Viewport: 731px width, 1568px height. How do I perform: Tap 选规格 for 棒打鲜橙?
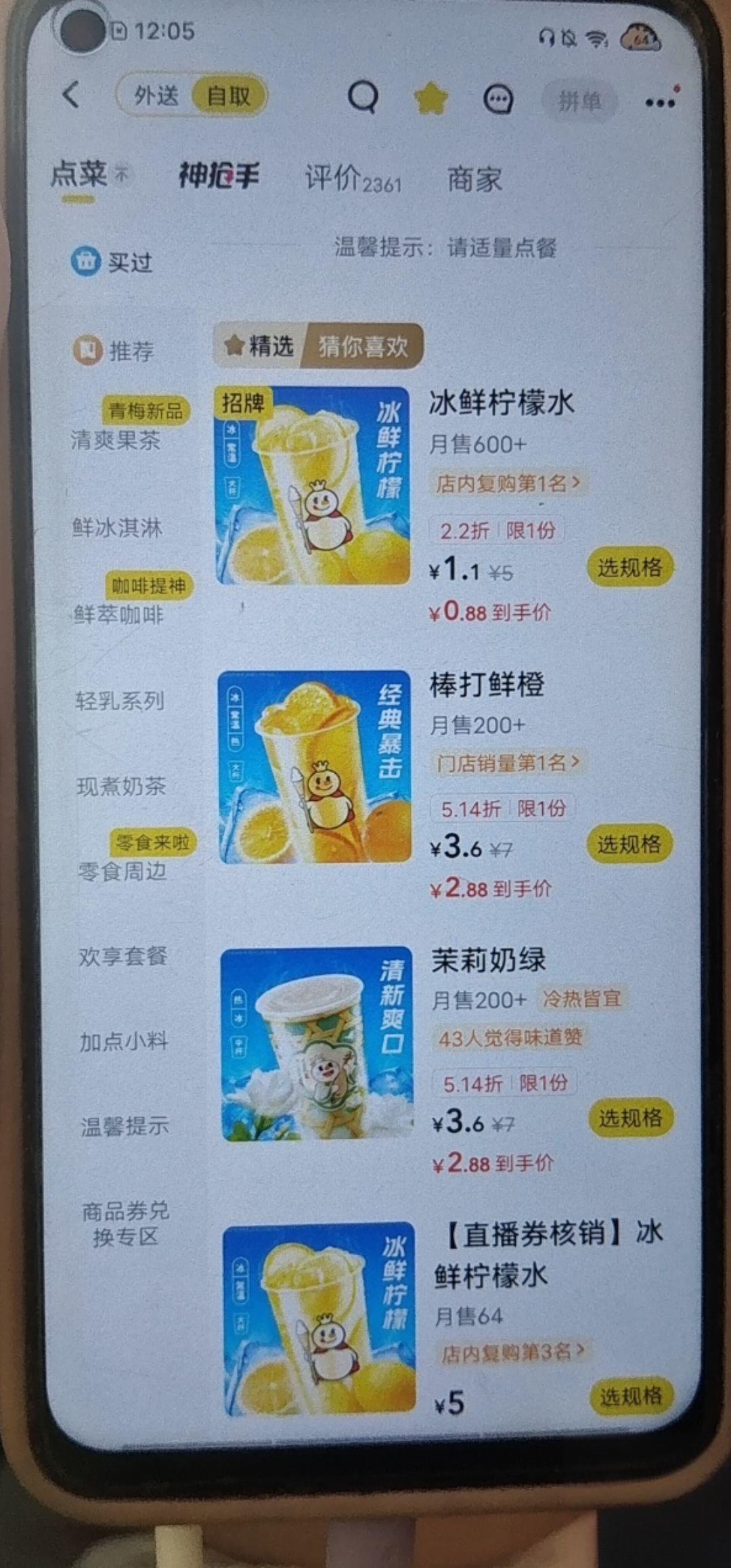click(x=629, y=844)
